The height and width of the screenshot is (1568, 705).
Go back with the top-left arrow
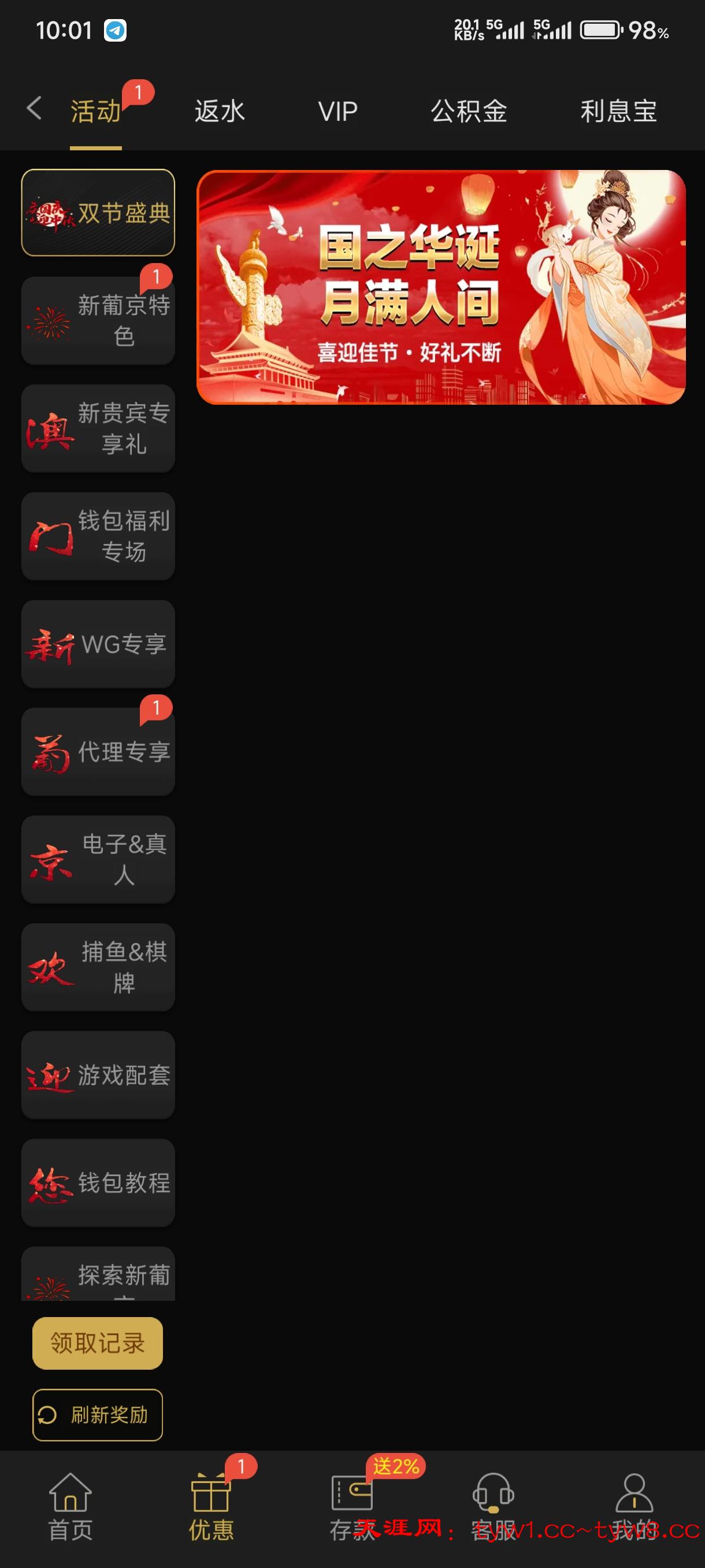[35, 109]
